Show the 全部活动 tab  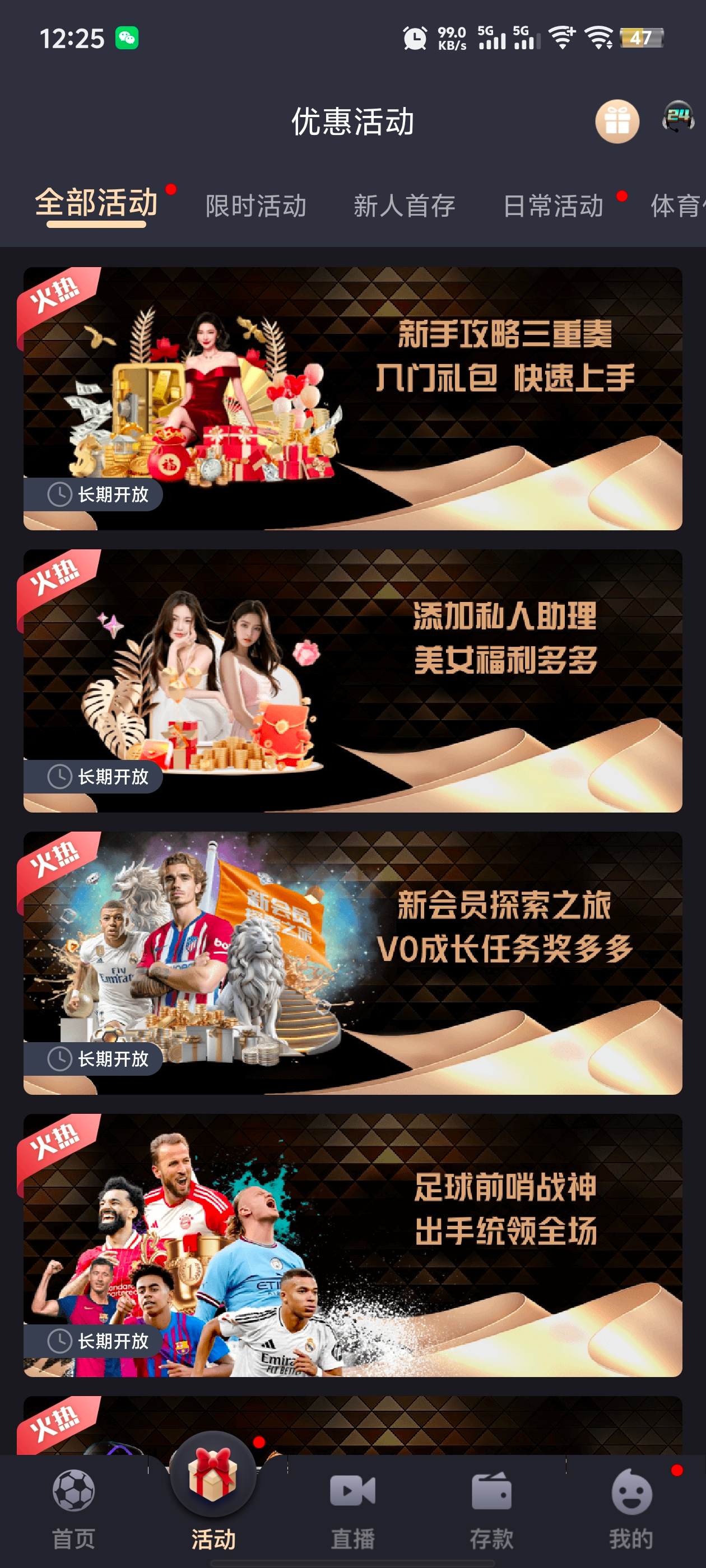pos(96,203)
